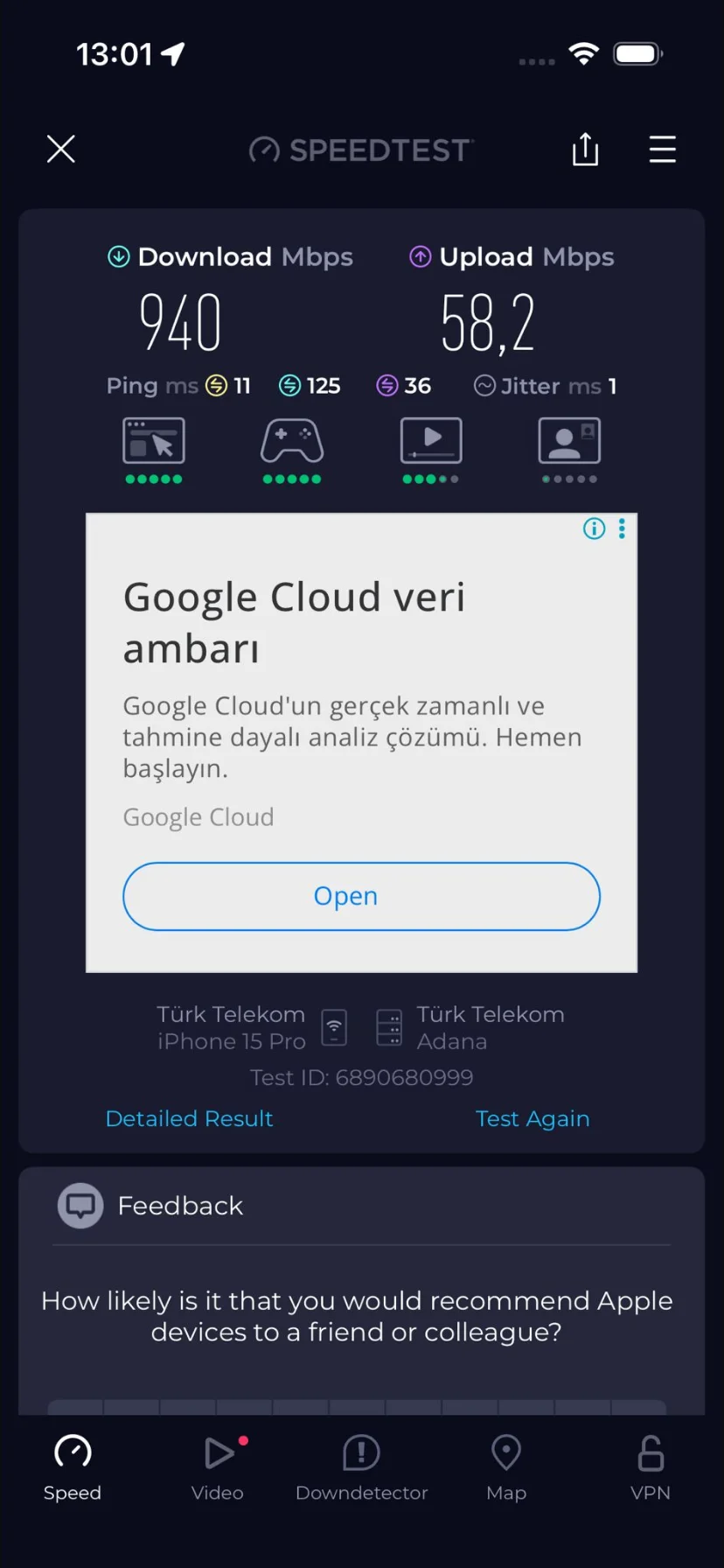
Task: Share the speed test result
Action: 585,150
